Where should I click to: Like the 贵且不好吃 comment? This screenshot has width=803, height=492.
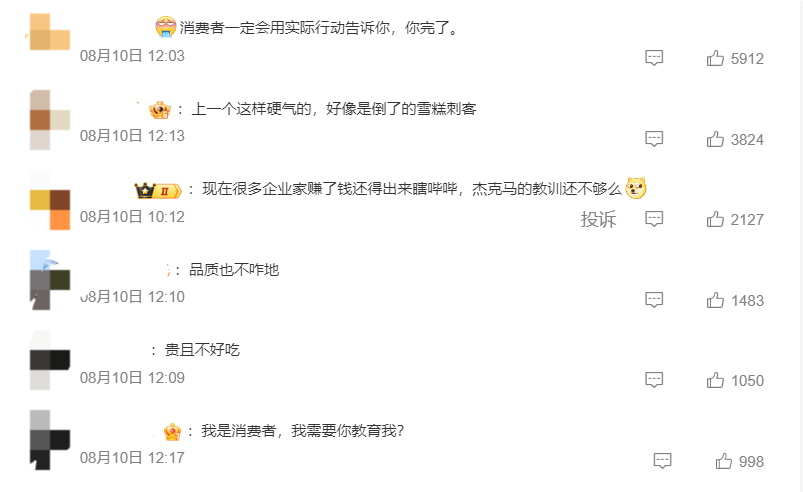[715, 380]
